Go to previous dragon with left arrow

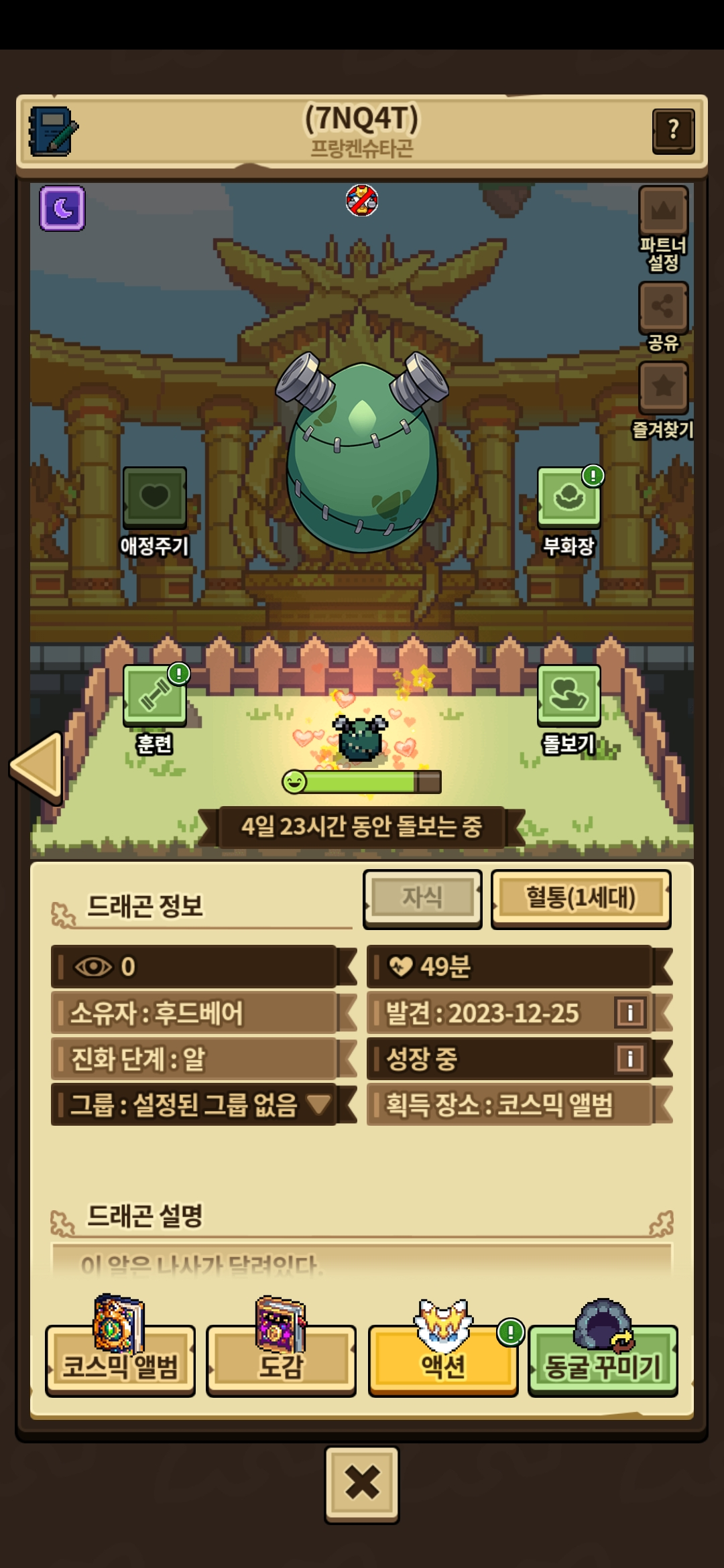[x=38, y=768]
